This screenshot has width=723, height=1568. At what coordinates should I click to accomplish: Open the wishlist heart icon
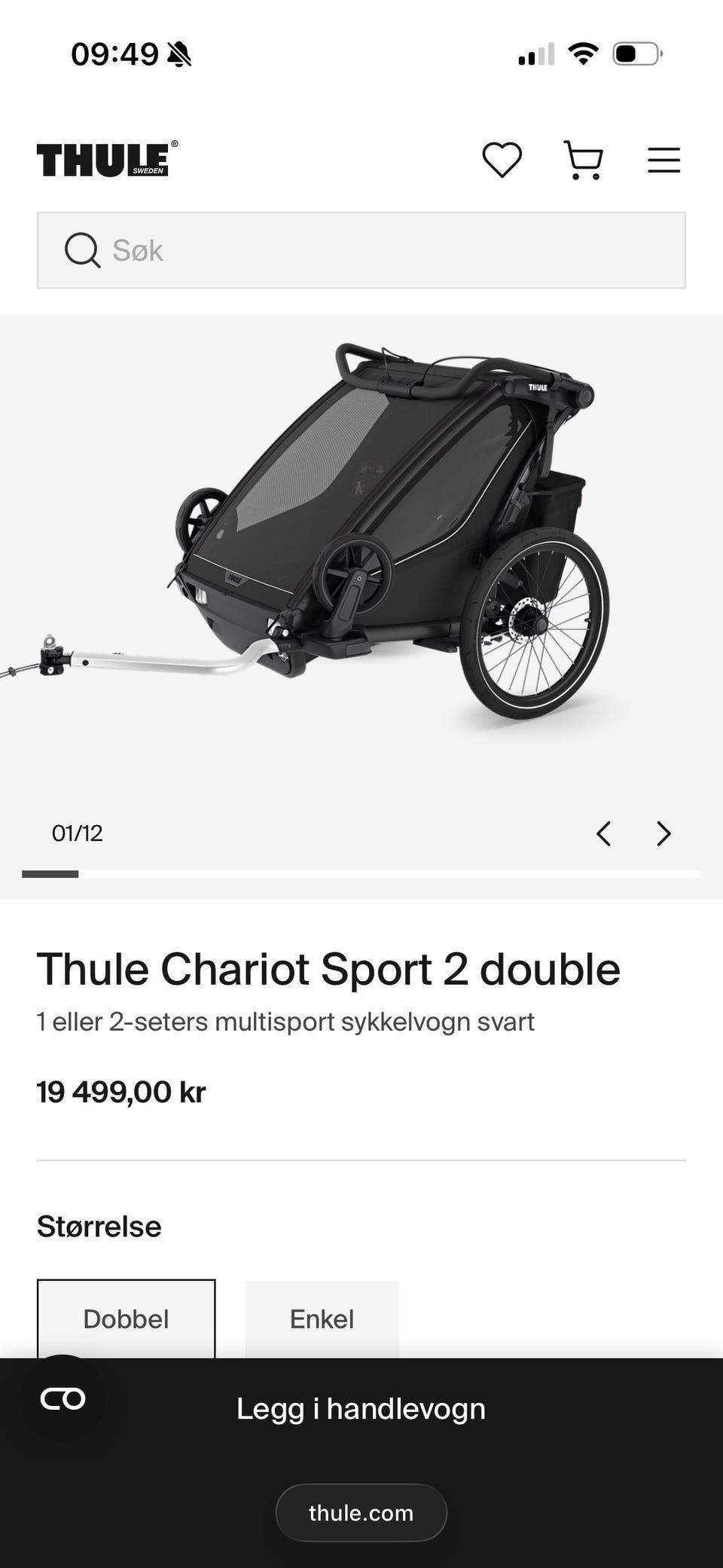(502, 160)
